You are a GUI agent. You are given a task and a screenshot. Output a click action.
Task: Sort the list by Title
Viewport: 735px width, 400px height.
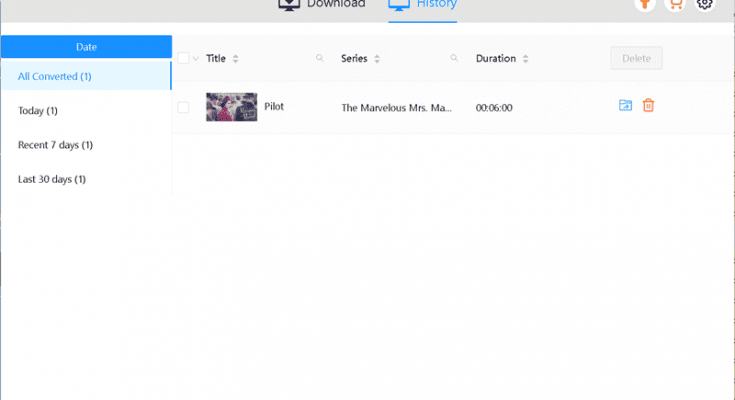(x=236, y=59)
